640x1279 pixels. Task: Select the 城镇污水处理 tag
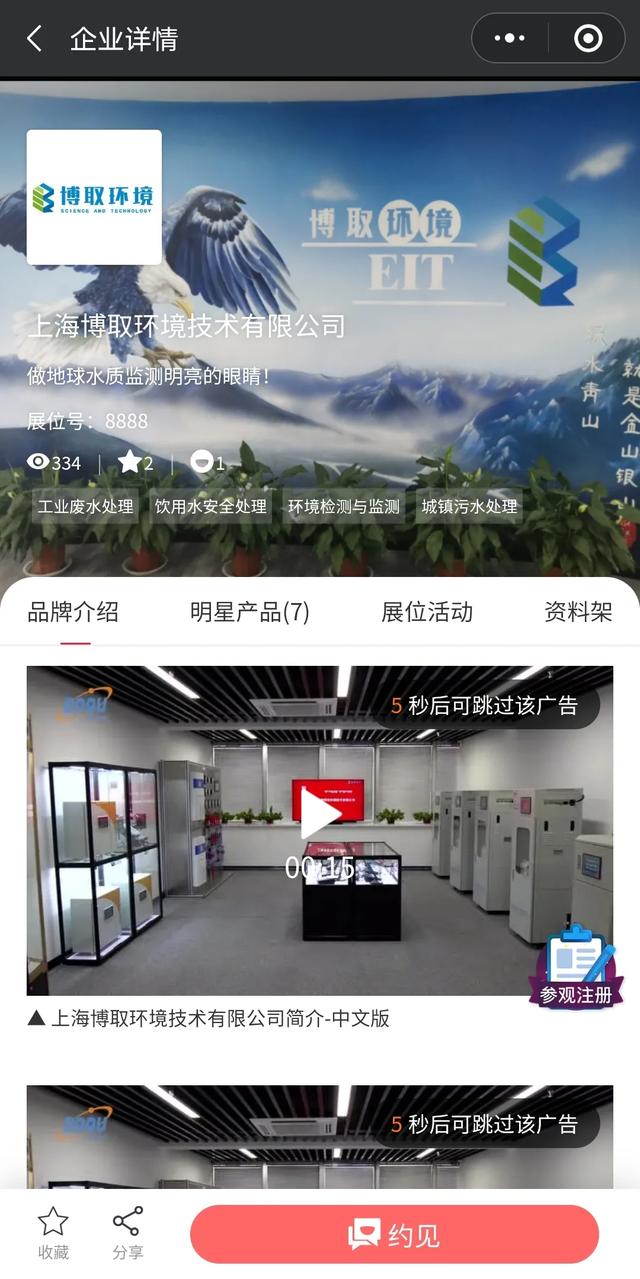click(469, 506)
